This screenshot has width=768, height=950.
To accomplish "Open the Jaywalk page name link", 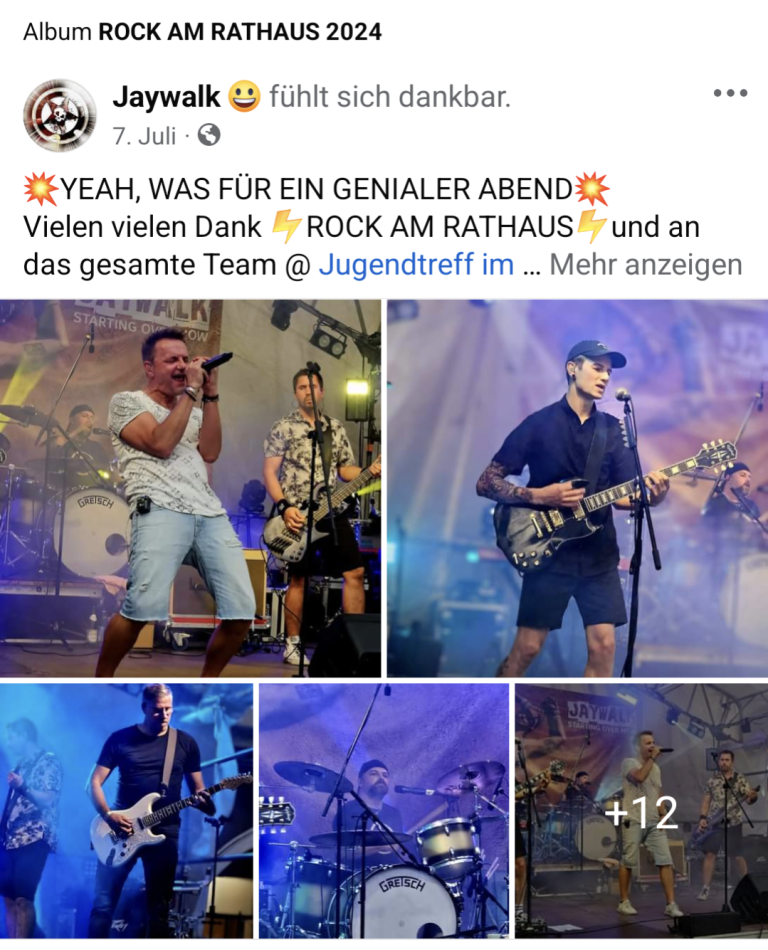I will point(167,97).
